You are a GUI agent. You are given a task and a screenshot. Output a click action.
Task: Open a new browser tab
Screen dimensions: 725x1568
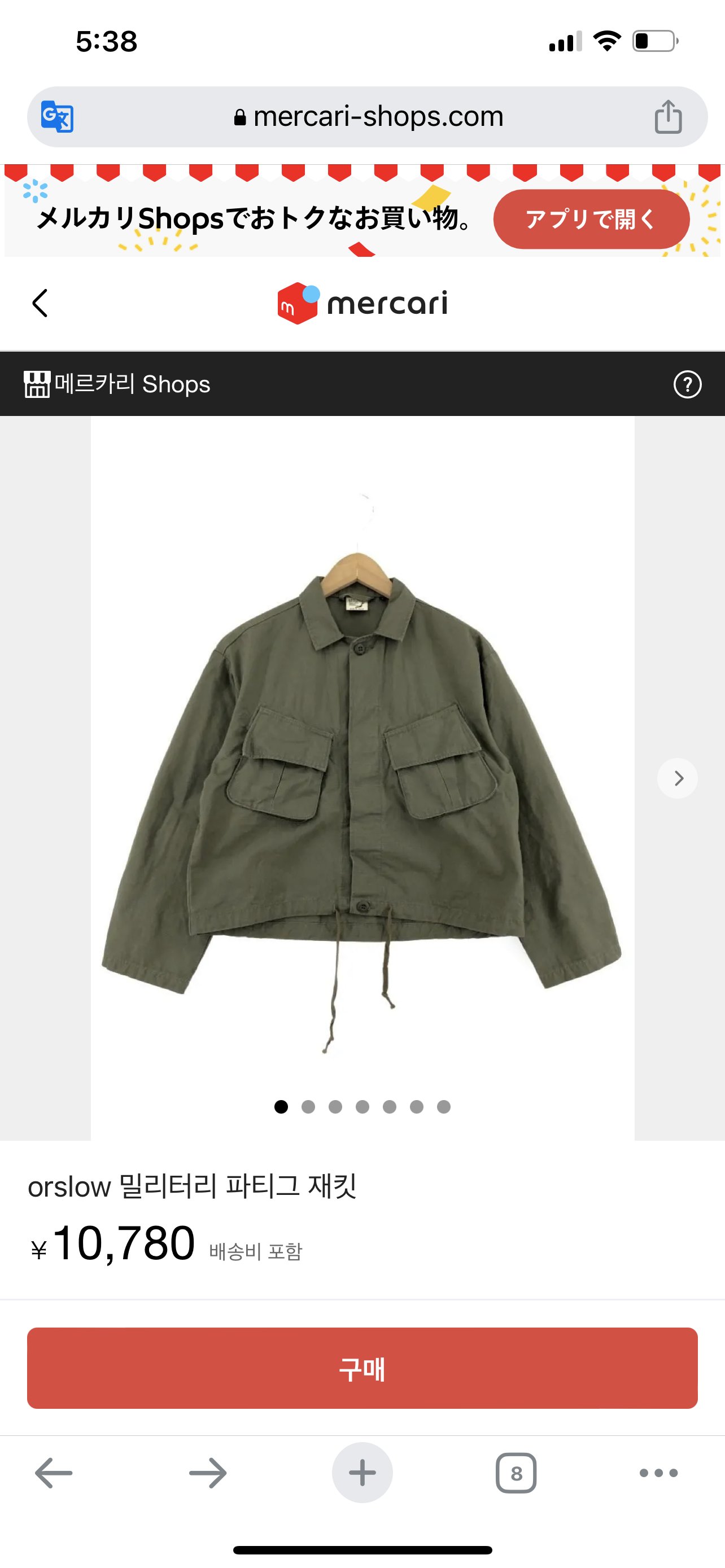[362, 1473]
